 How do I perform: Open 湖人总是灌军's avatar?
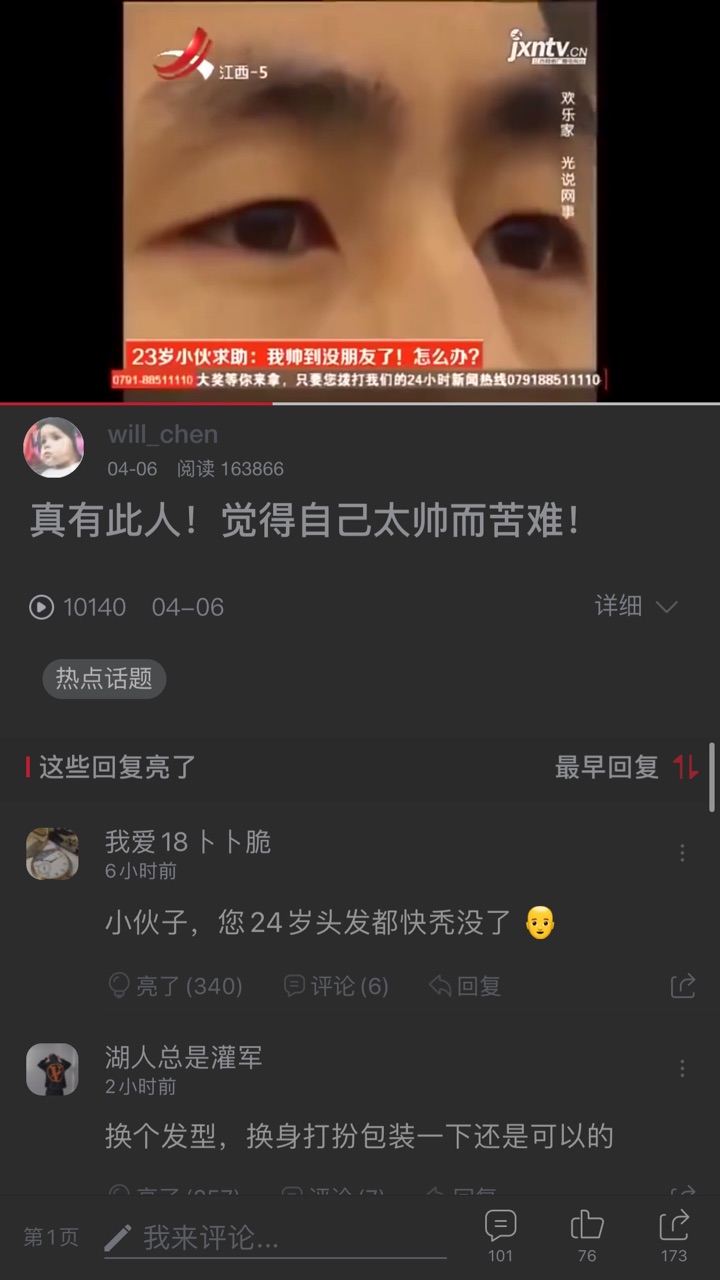point(52,1070)
